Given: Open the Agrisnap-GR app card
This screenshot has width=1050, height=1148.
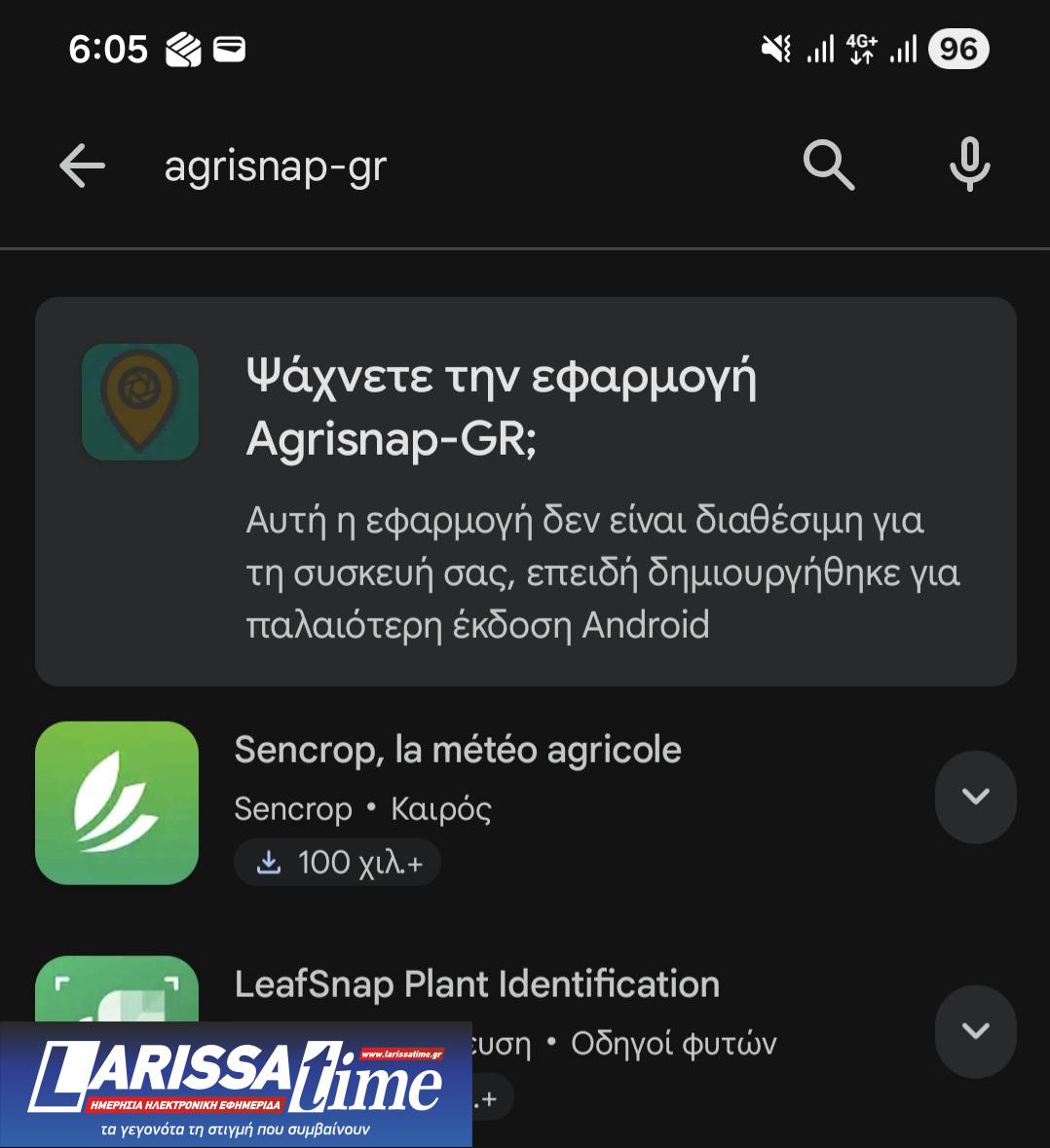Looking at the screenshot, I should (525, 492).
